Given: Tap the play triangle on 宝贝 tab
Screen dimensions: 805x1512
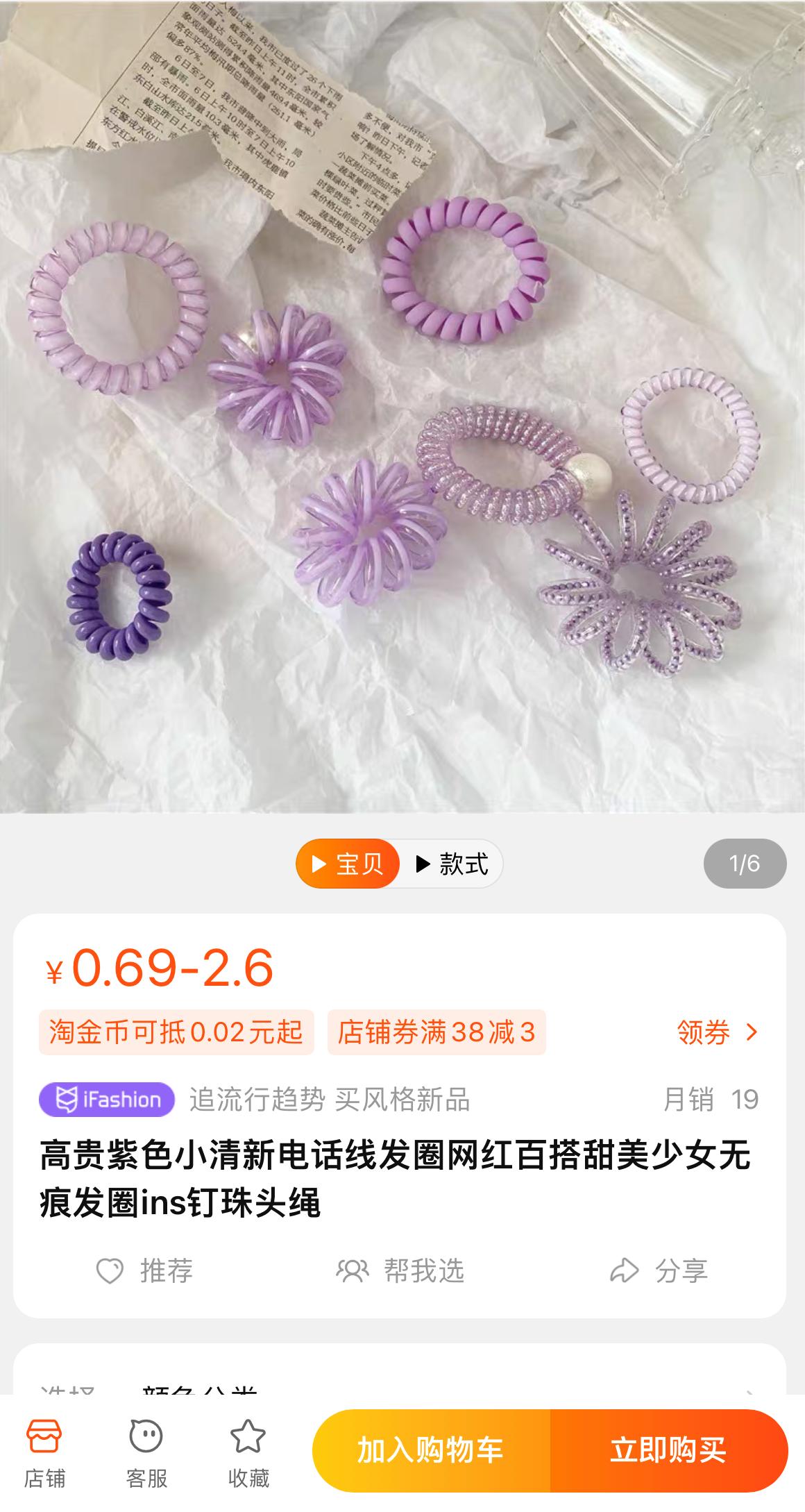Looking at the screenshot, I should [x=319, y=863].
